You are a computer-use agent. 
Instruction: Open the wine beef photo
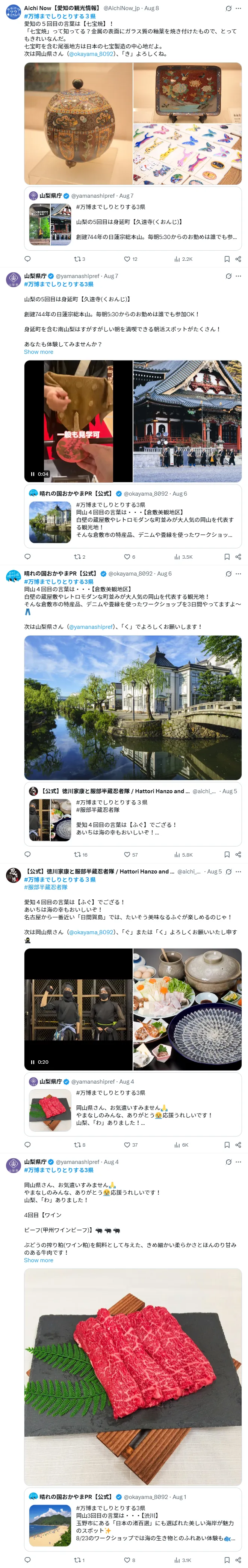click(x=133, y=1377)
